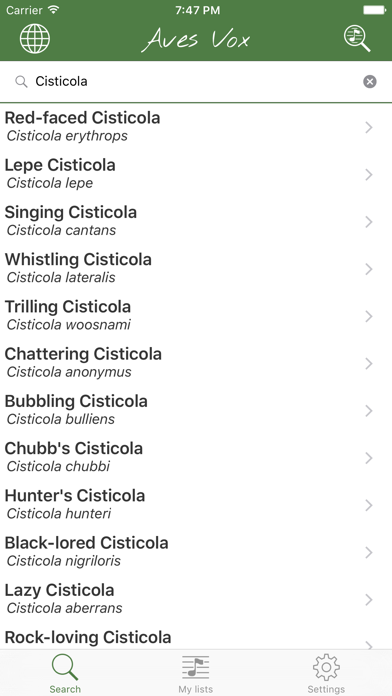Open Red-faced Cisticola
The width and height of the screenshot is (392, 696).
196,127
